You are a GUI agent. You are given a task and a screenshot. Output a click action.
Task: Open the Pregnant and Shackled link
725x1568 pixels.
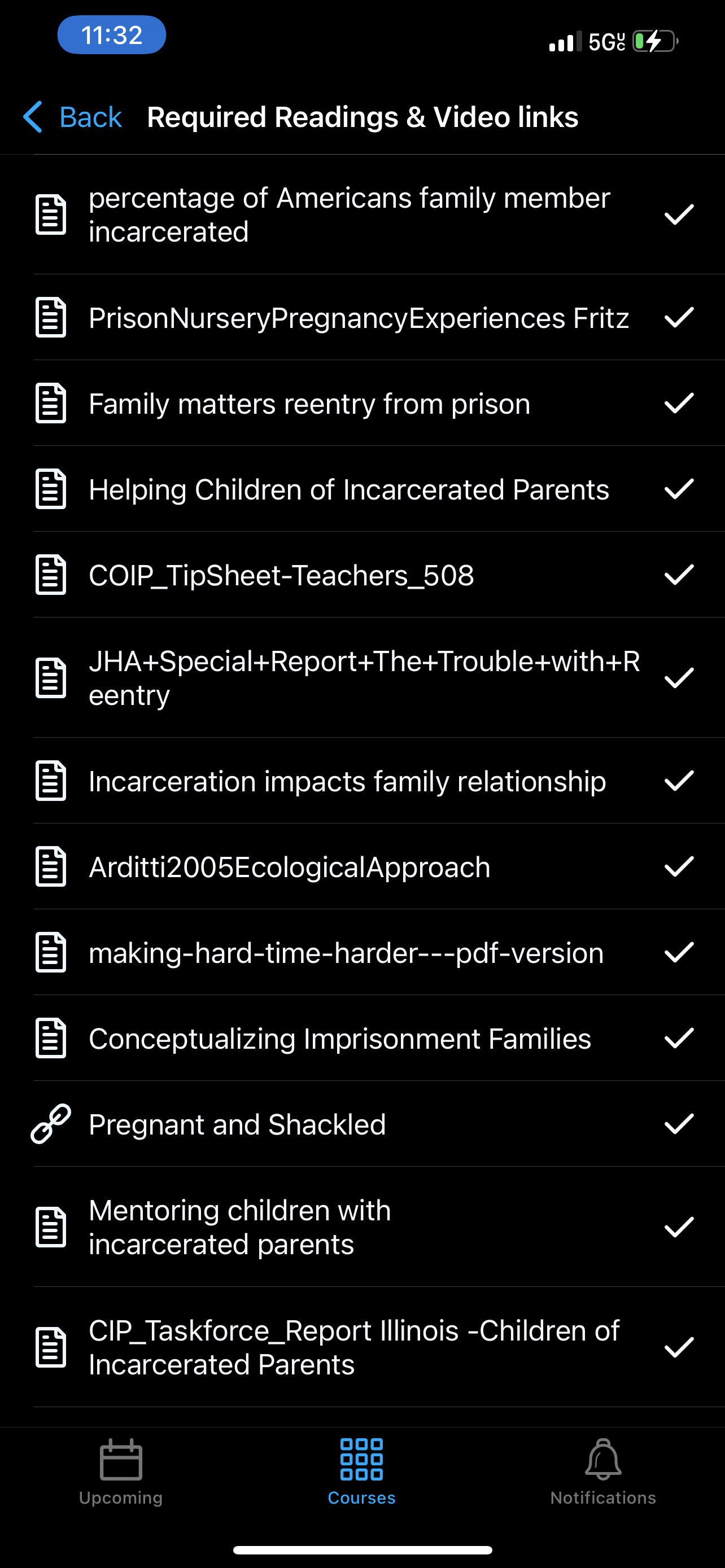(362, 1124)
